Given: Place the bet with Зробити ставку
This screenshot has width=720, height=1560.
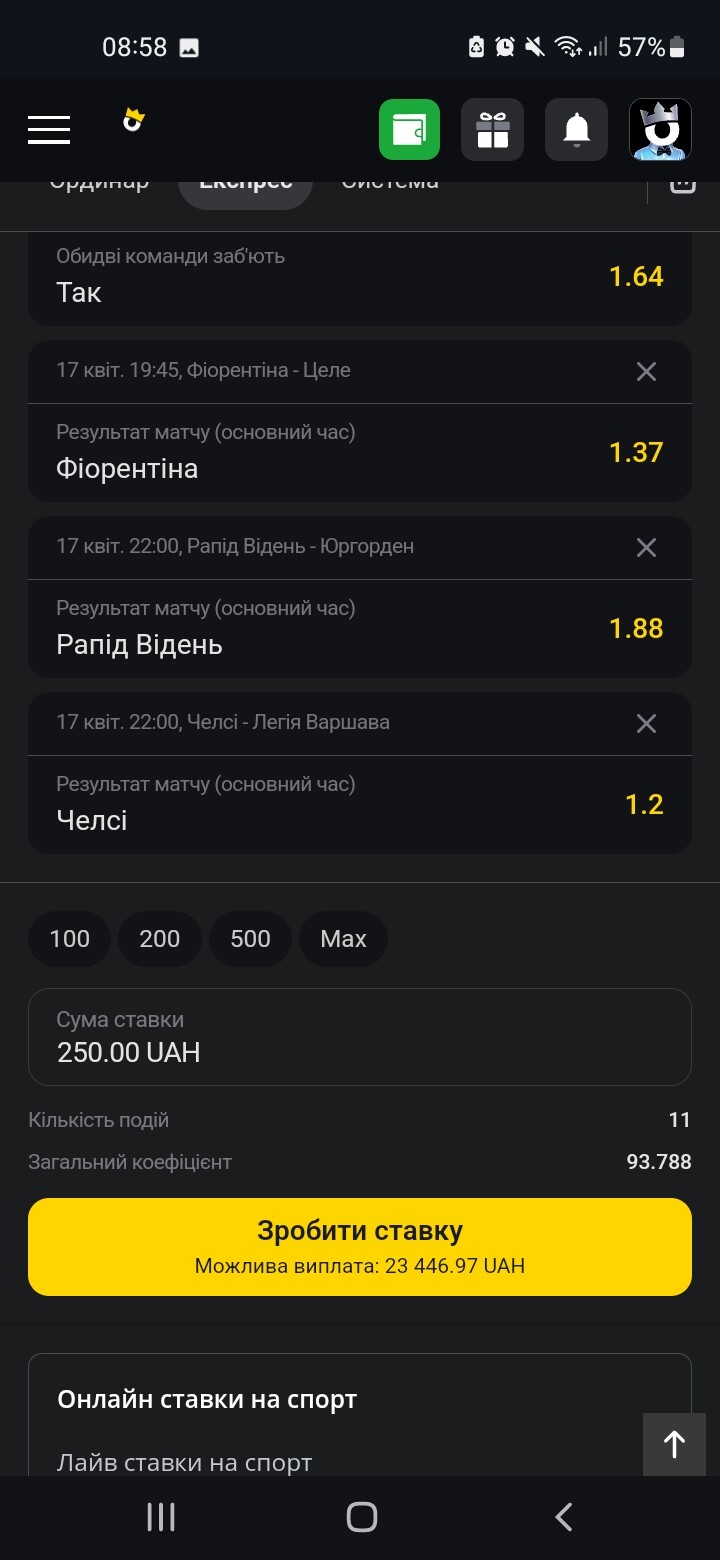Looking at the screenshot, I should point(360,1247).
